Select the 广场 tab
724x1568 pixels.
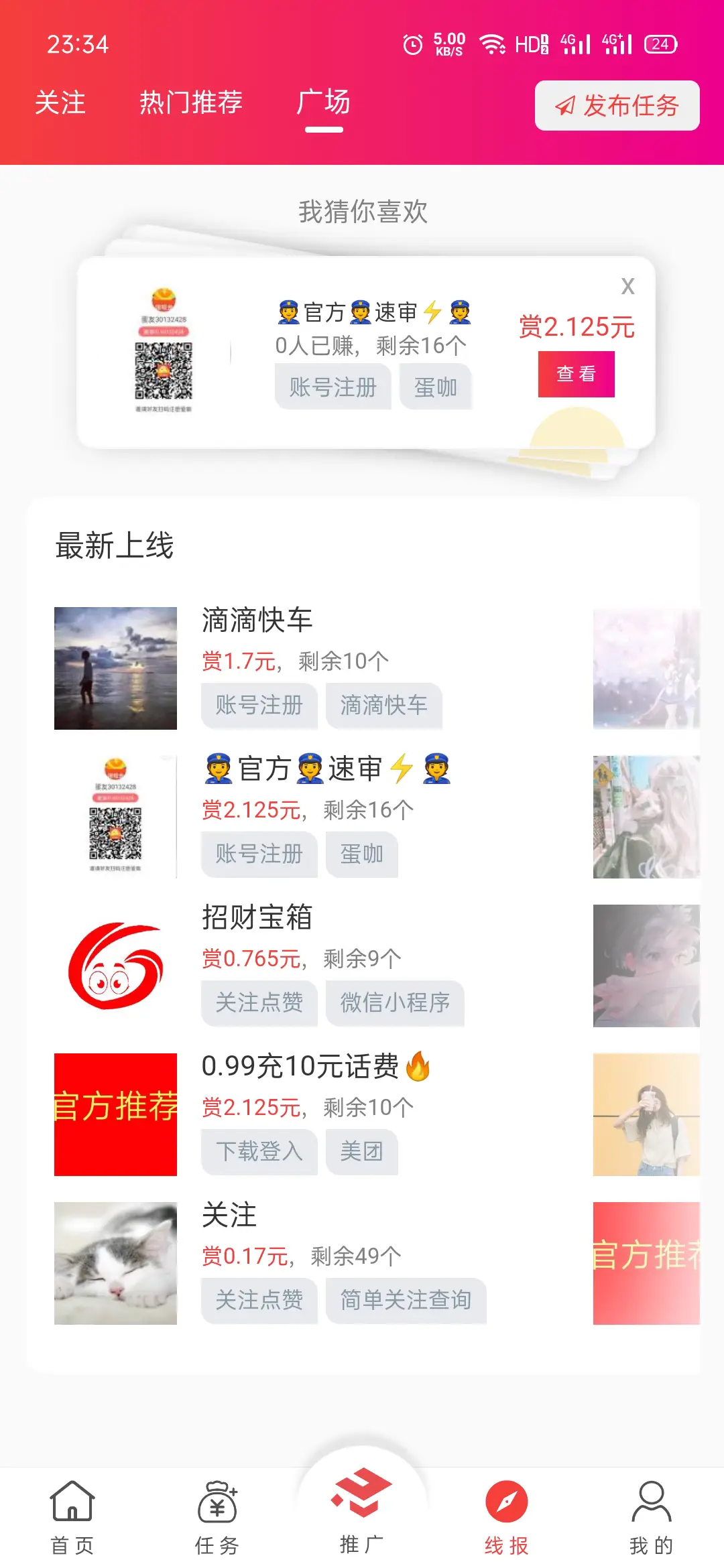pos(323,103)
